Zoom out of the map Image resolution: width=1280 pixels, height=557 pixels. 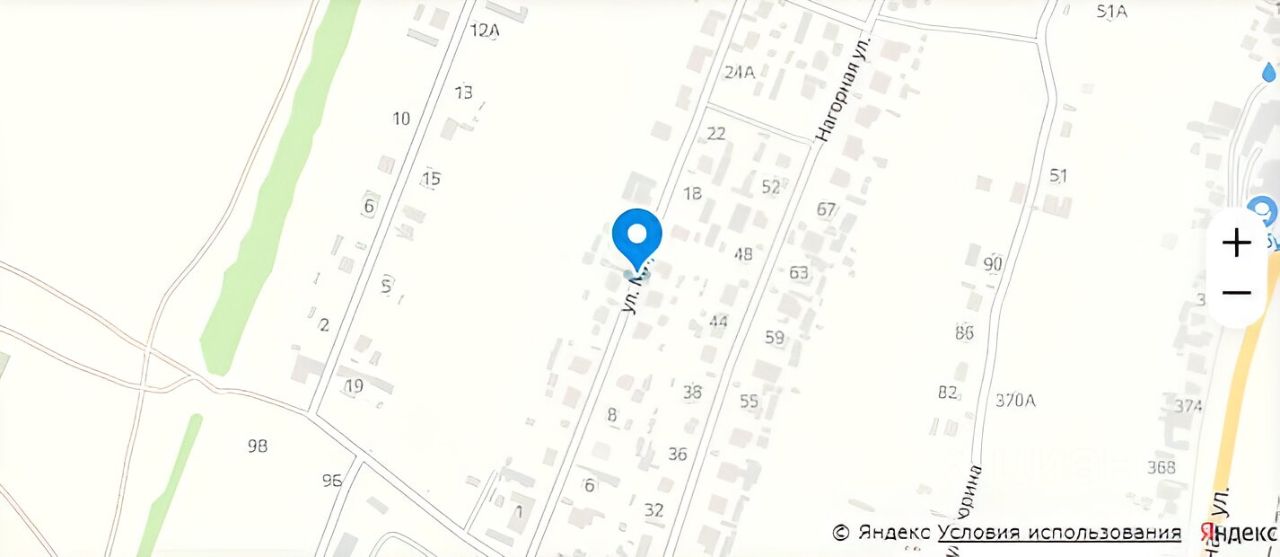point(1237,293)
